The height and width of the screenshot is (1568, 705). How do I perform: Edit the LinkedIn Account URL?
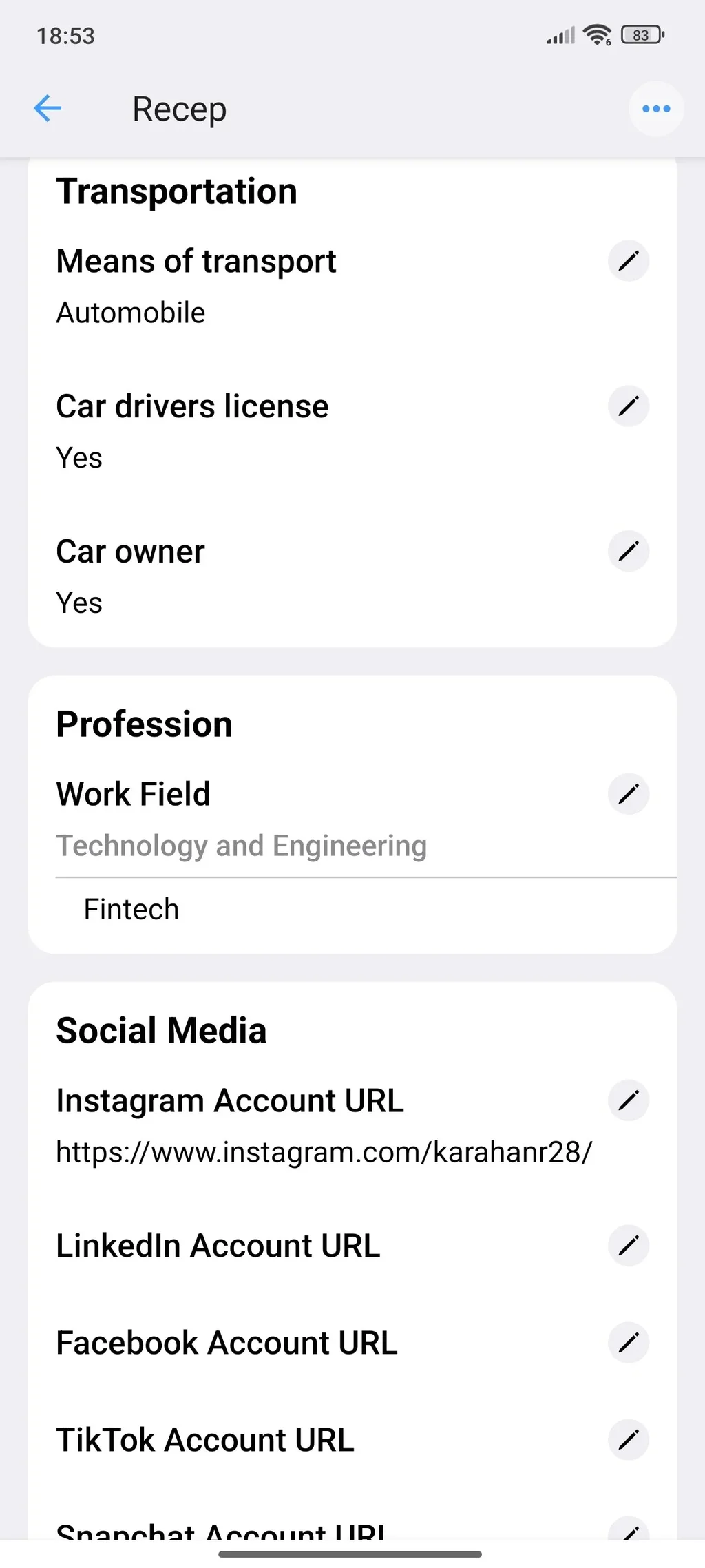click(628, 1246)
